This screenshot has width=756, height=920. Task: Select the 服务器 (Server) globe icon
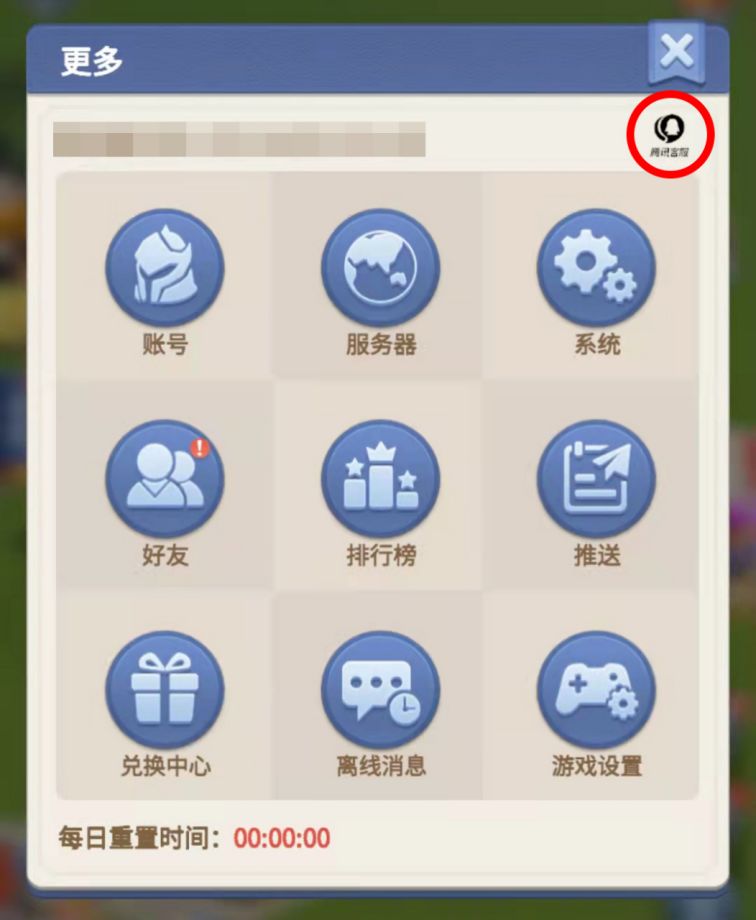click(x=380, y=265)
